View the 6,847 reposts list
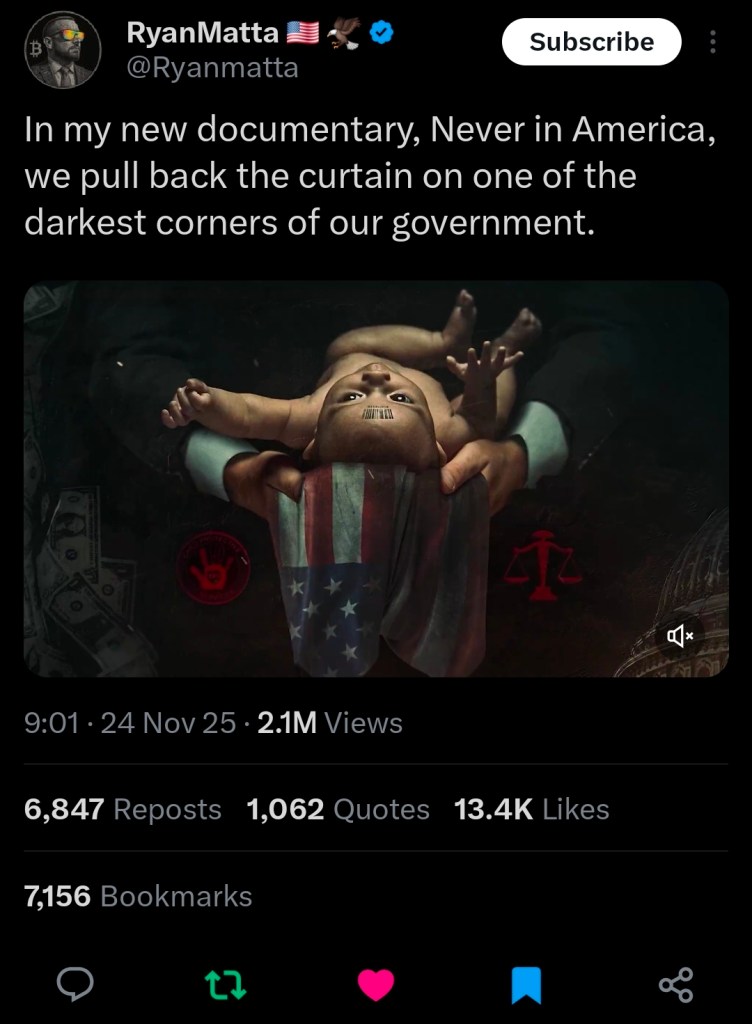This screenshot has width=752, height=1024. point(123,809)
